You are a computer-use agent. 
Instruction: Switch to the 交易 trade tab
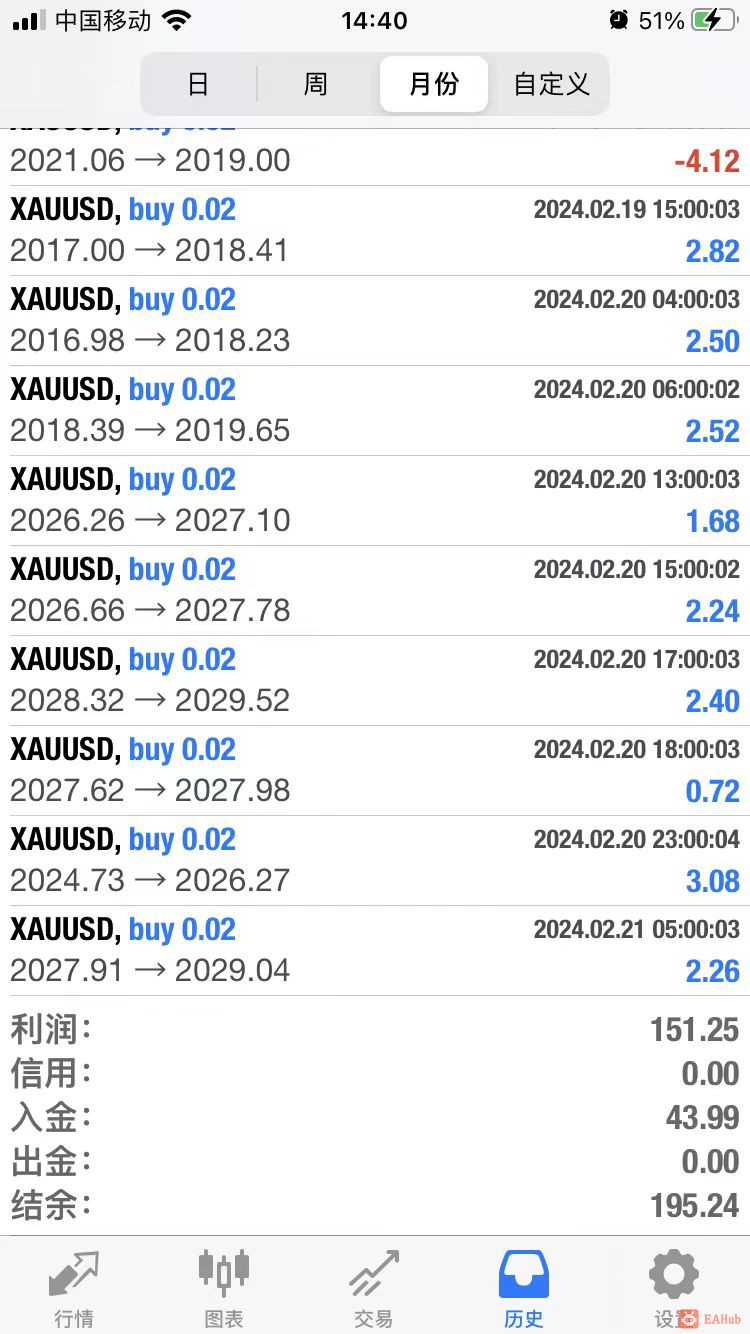pos(374,1288)
